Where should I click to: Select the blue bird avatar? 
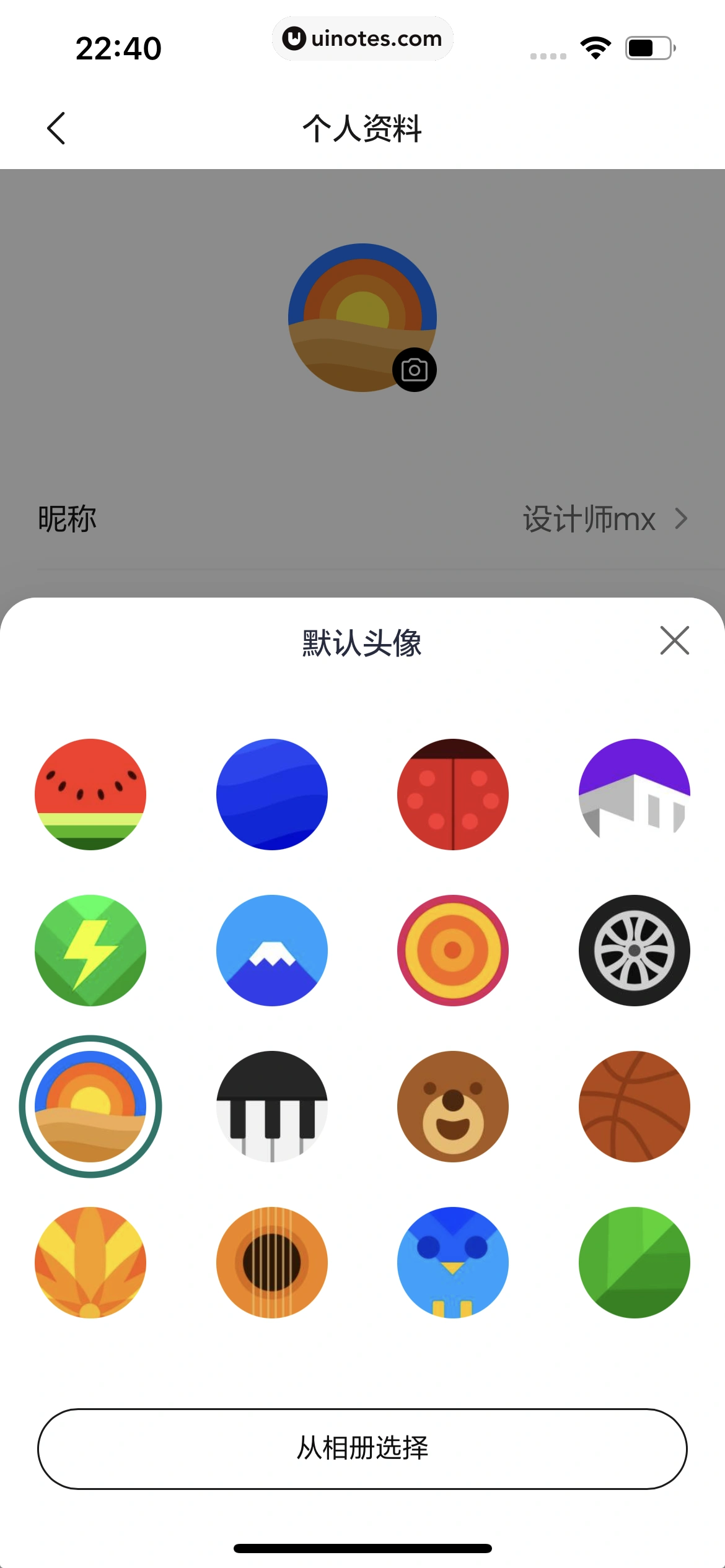coord(453,1262)
